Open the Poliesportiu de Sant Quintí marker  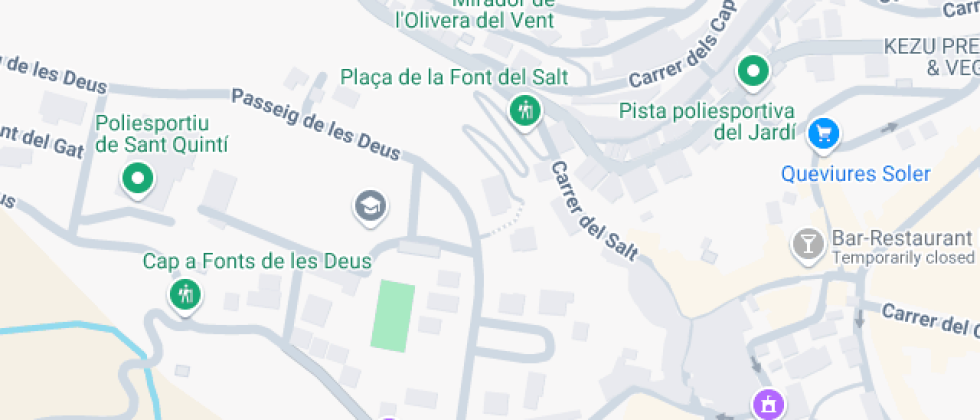point(137,180)
